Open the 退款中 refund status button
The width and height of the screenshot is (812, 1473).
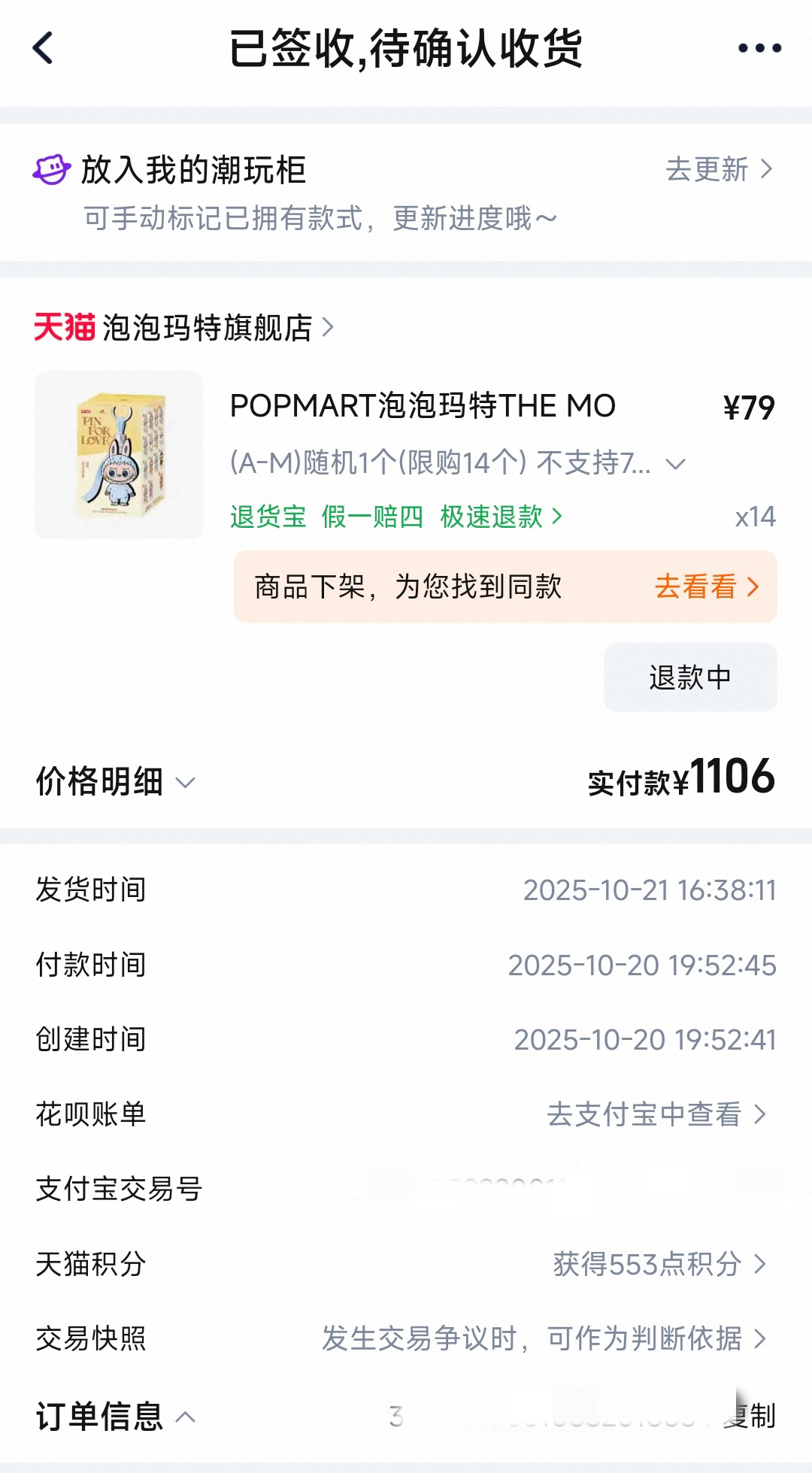tap(689, 677)
